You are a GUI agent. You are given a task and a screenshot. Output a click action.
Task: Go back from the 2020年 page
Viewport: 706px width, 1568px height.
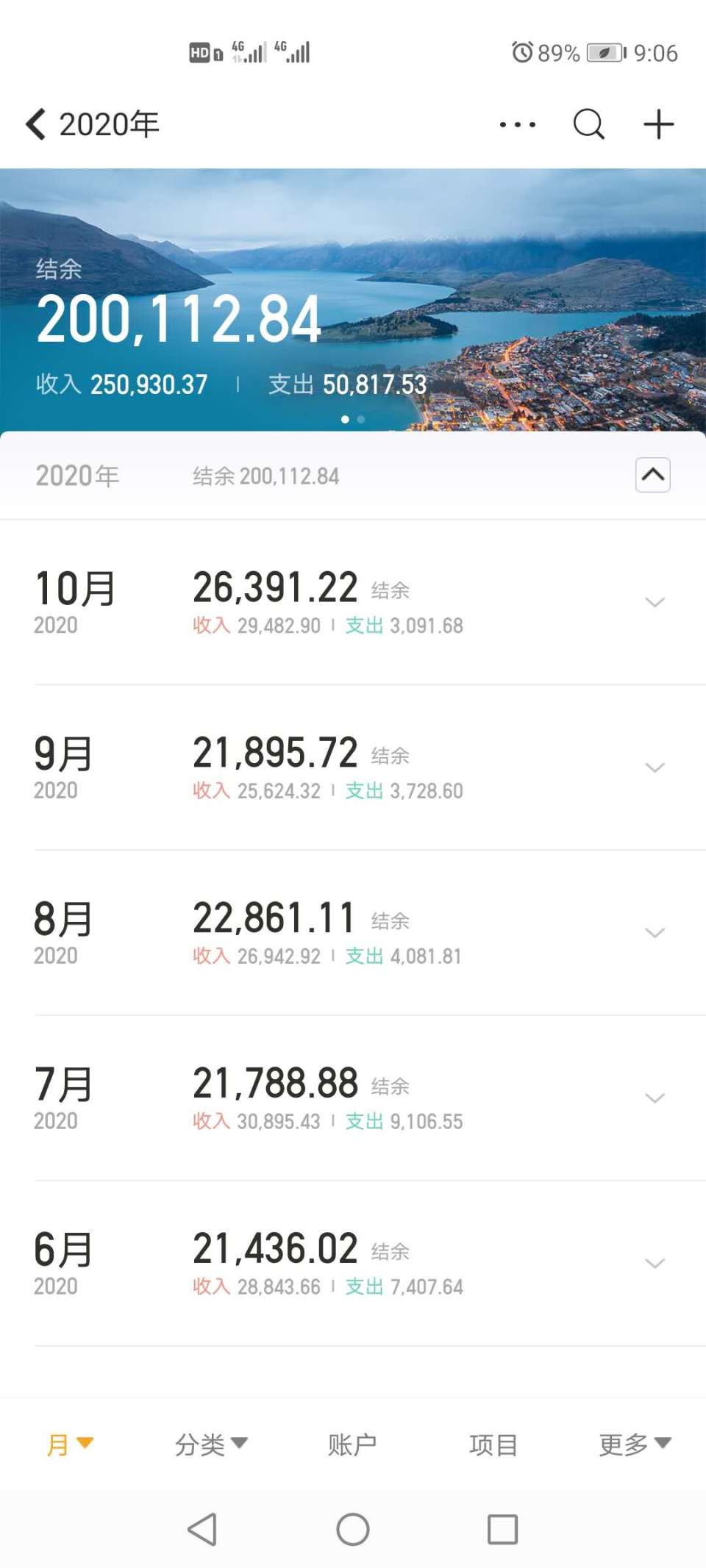35,124
